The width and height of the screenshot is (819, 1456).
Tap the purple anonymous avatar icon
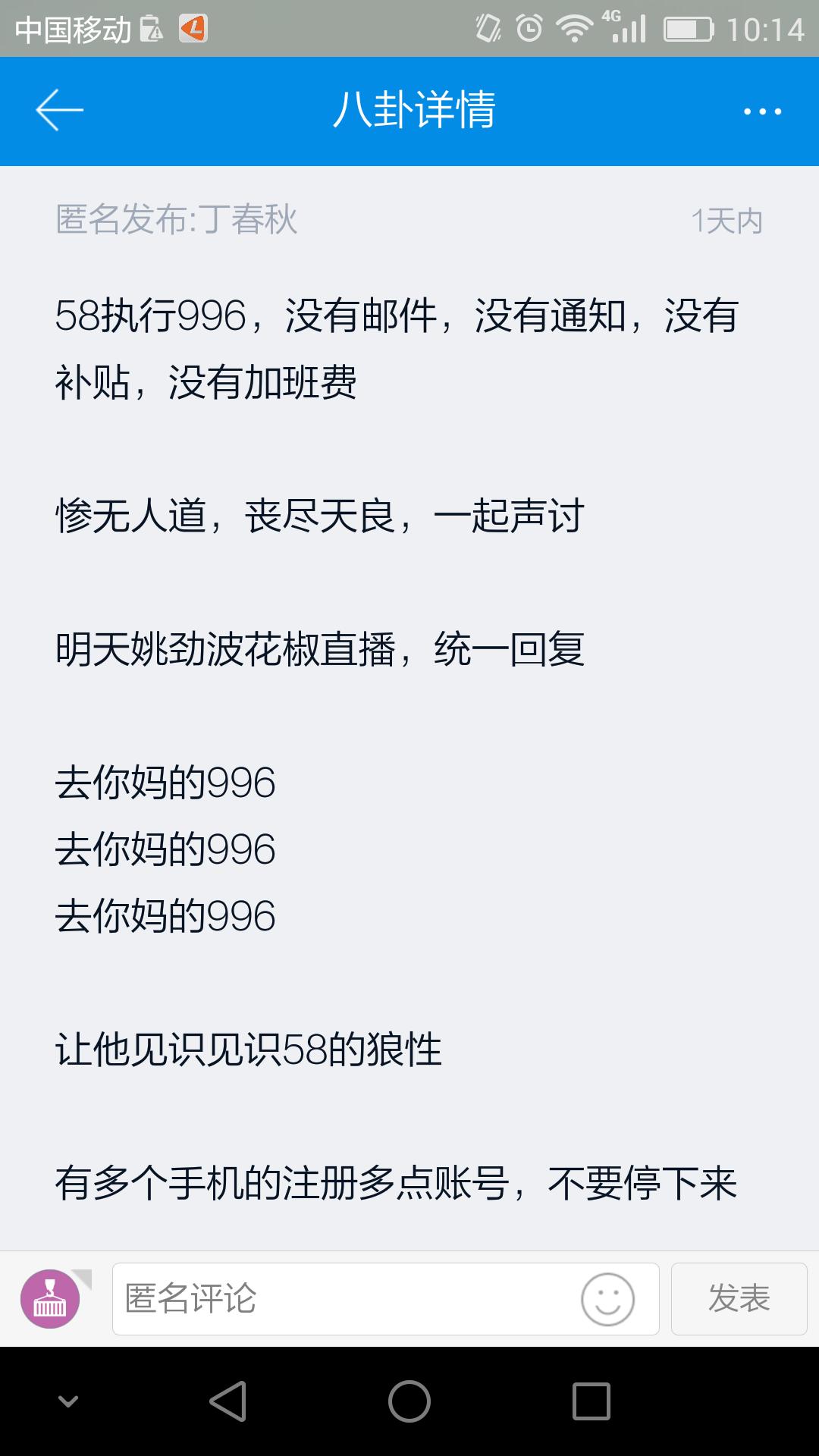coord(52,1298)
